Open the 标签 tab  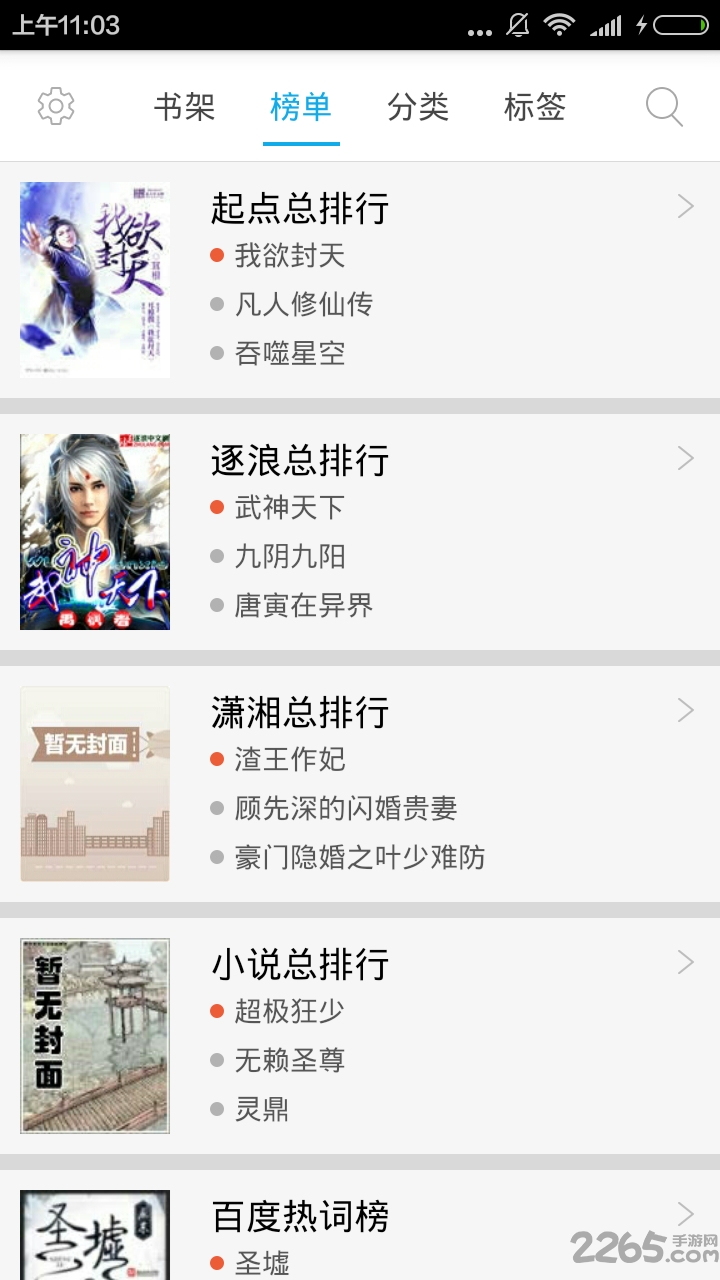pyautogui.click(x=535, y=107)
